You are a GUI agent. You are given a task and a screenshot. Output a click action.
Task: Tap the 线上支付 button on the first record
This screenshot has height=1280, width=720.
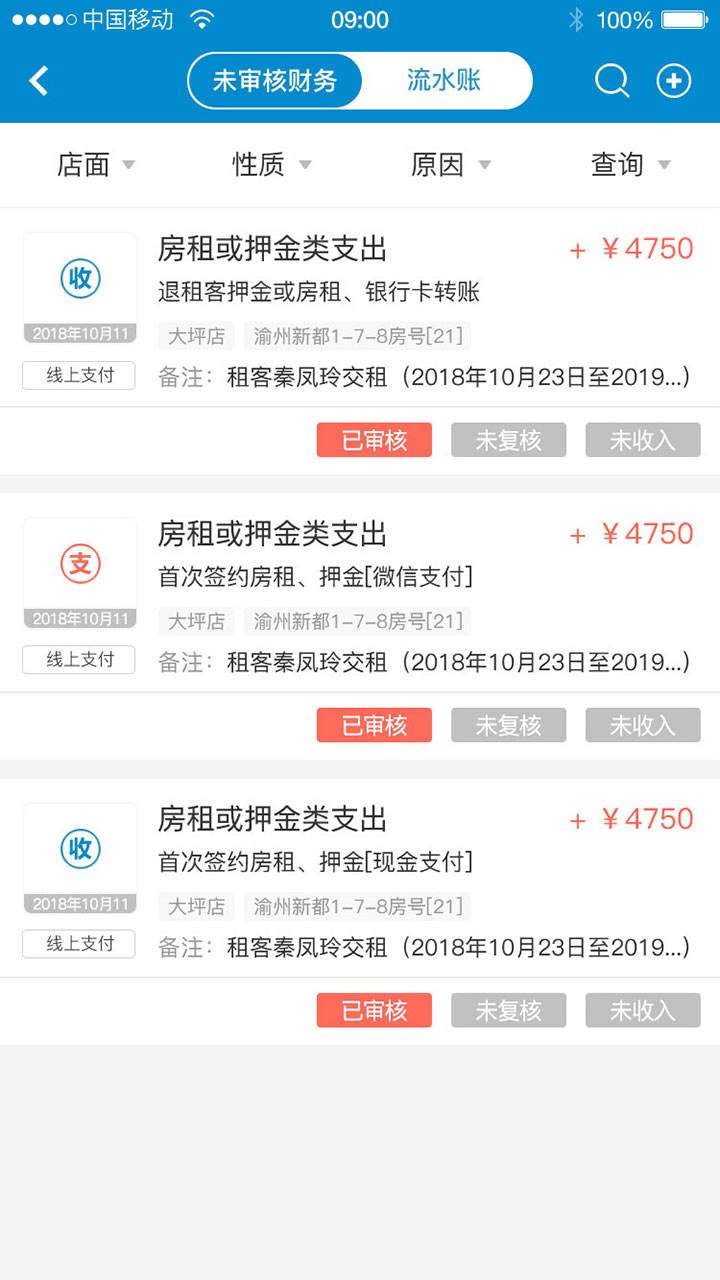(x=78, y=375)
